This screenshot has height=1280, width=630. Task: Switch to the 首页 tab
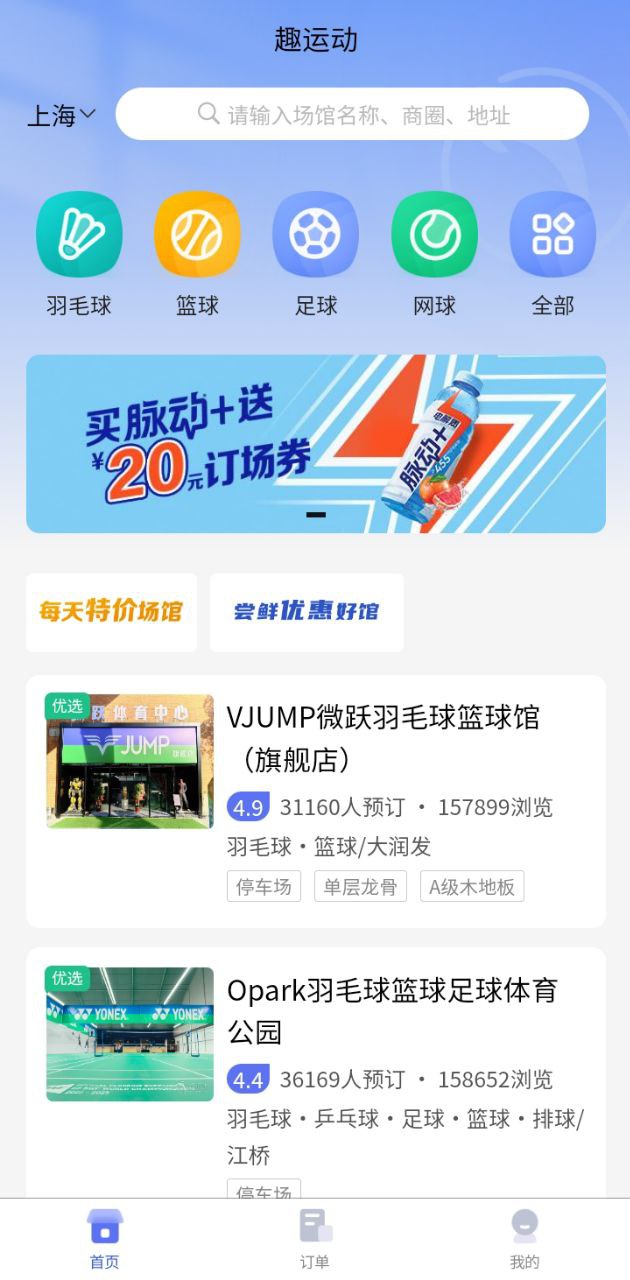pos(104,1238)
